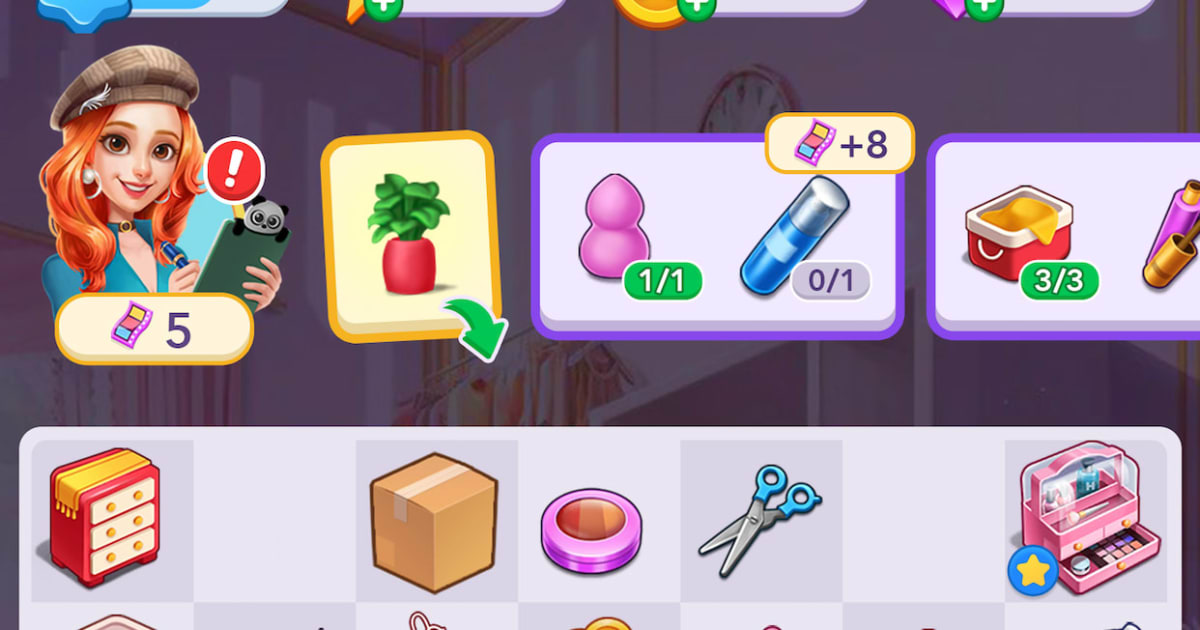Open the potted plant task card

point(408,236)
